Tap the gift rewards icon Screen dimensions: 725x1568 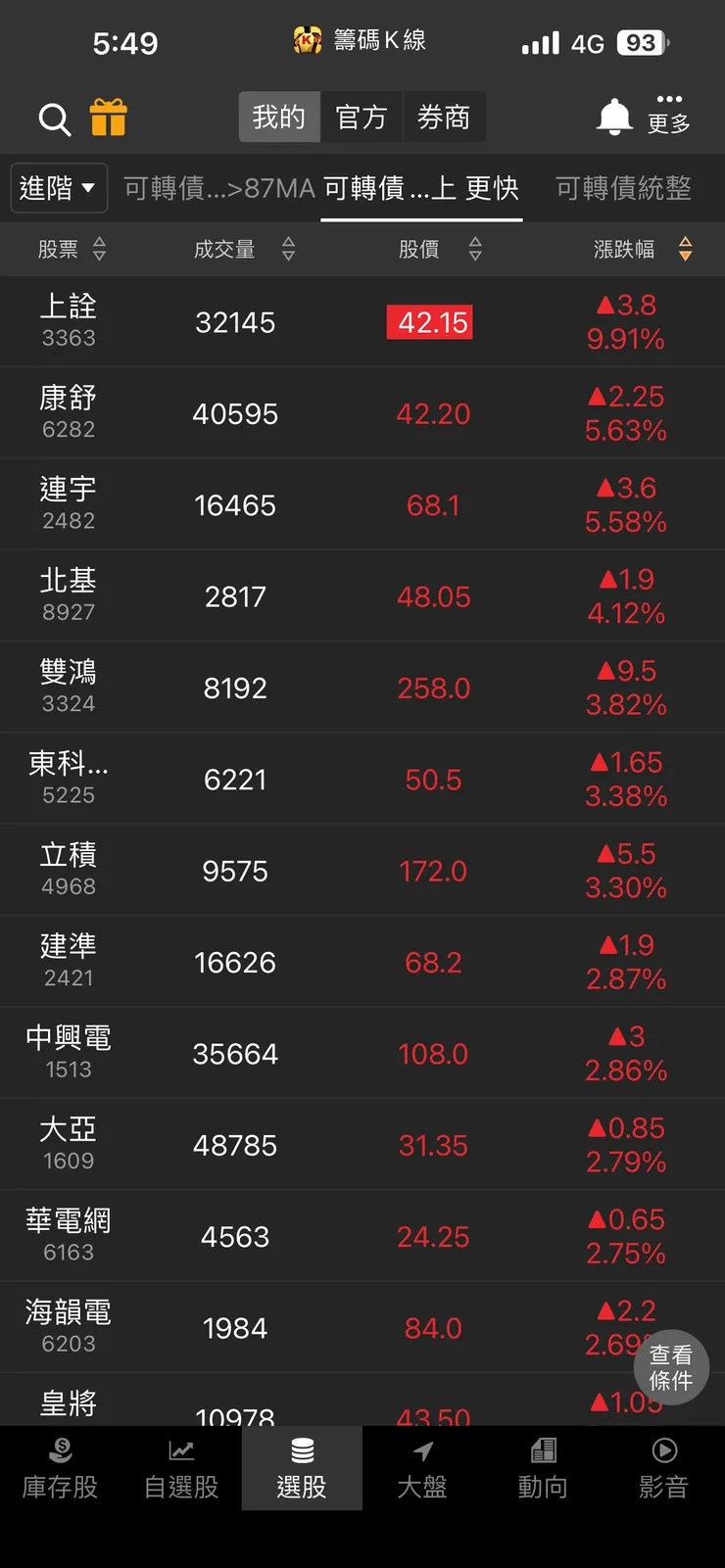click(110, 117)
